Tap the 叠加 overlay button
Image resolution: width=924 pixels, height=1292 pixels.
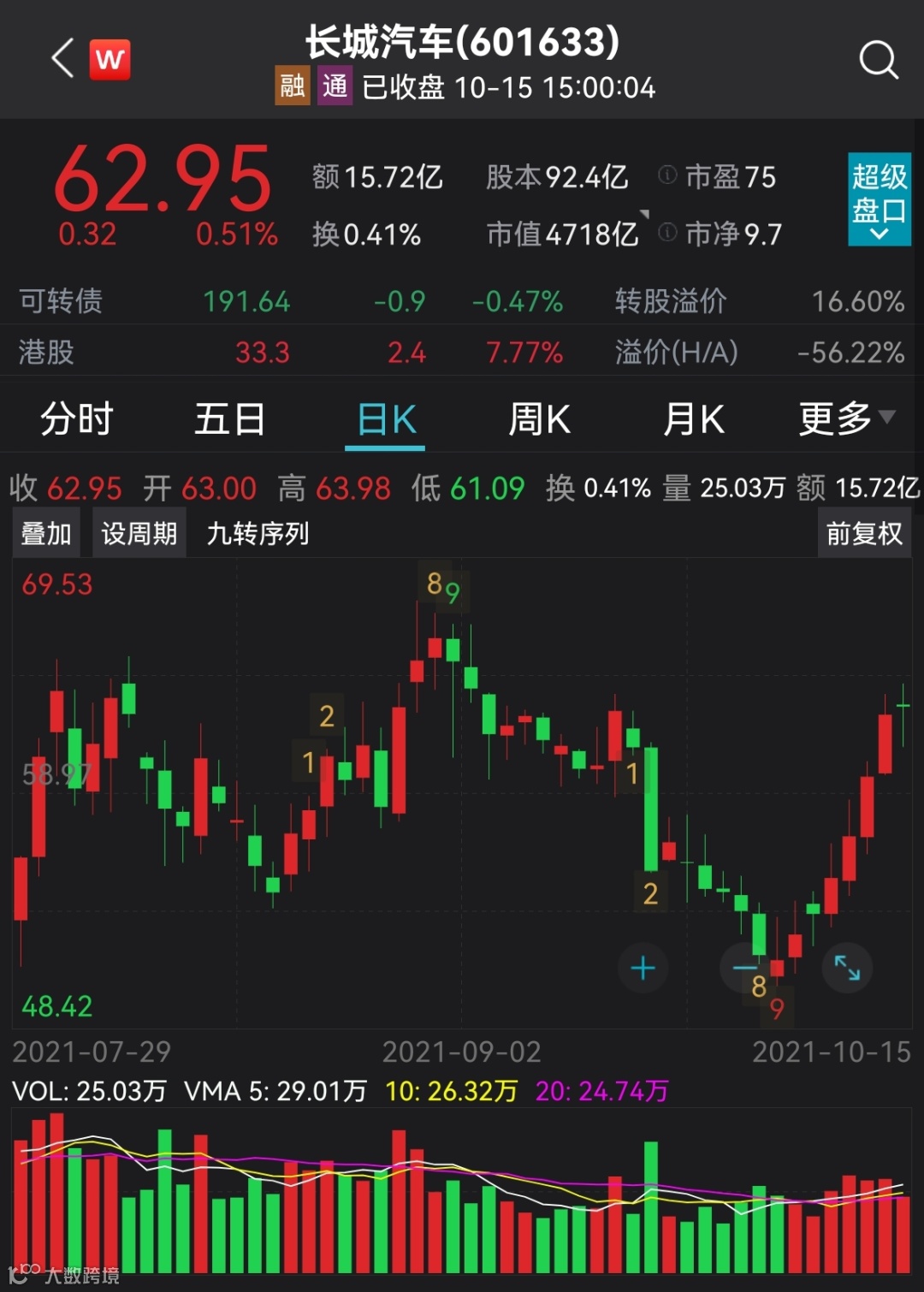46,534
